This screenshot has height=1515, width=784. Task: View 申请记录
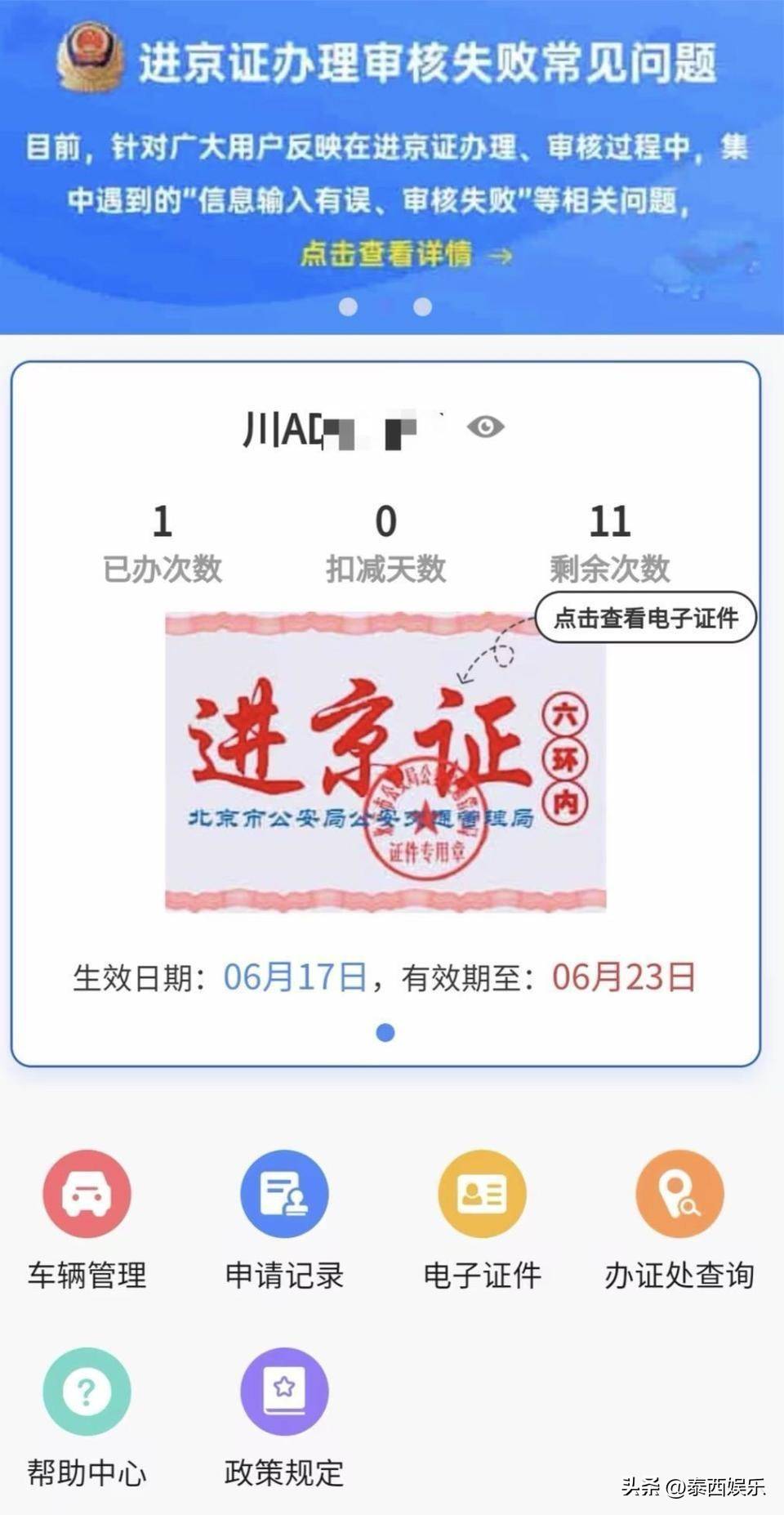(x=284, y=1220)
